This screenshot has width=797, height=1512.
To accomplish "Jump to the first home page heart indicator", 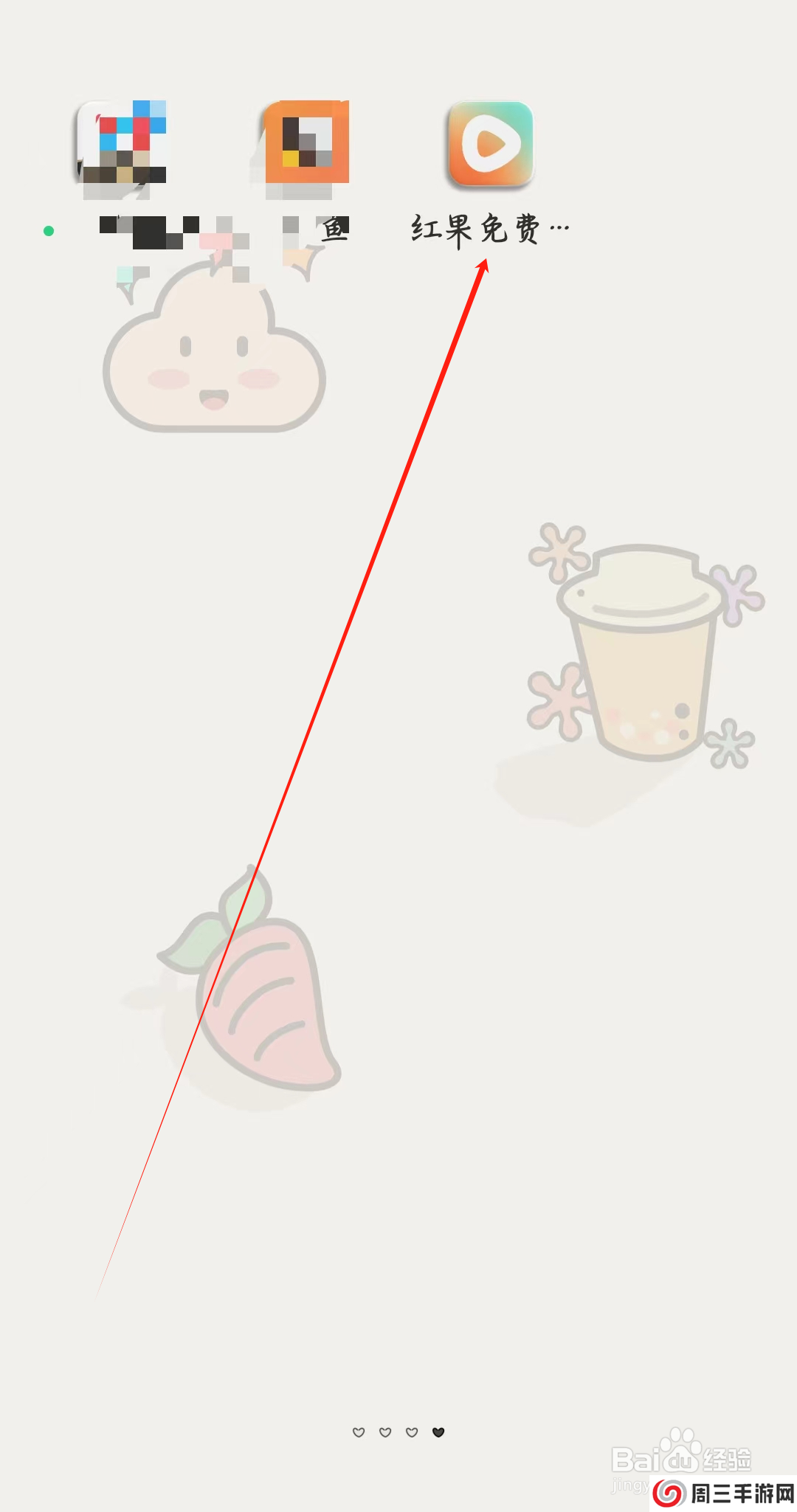I will [359, 1432].
